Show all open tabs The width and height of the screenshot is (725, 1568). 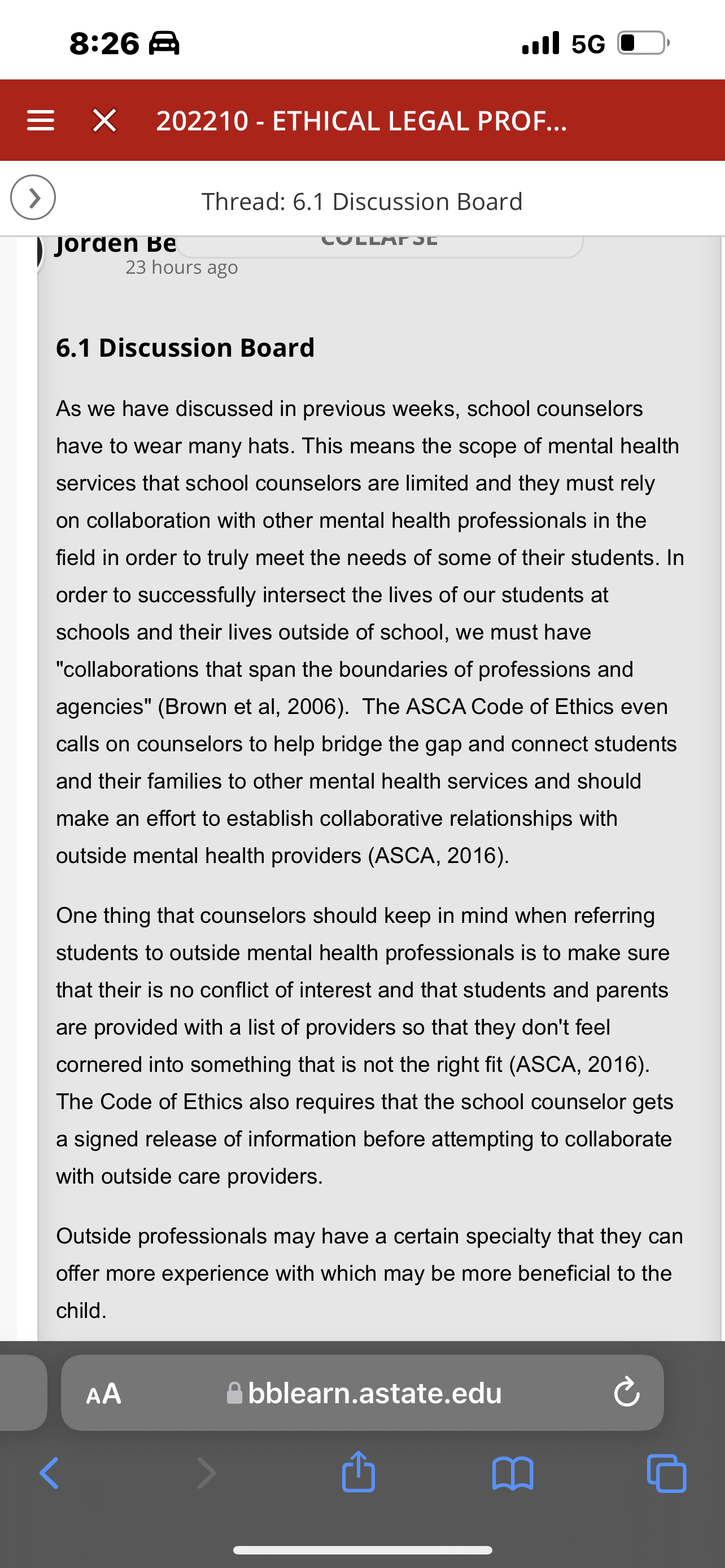pos(667,1473)
